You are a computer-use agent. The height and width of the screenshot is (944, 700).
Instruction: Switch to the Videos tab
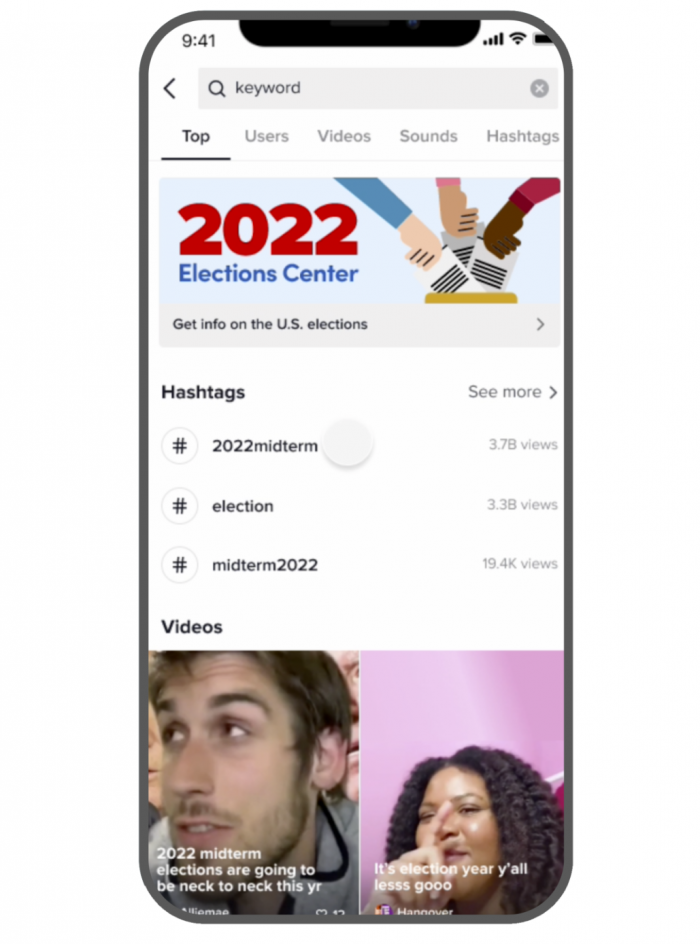click(344, 136)
